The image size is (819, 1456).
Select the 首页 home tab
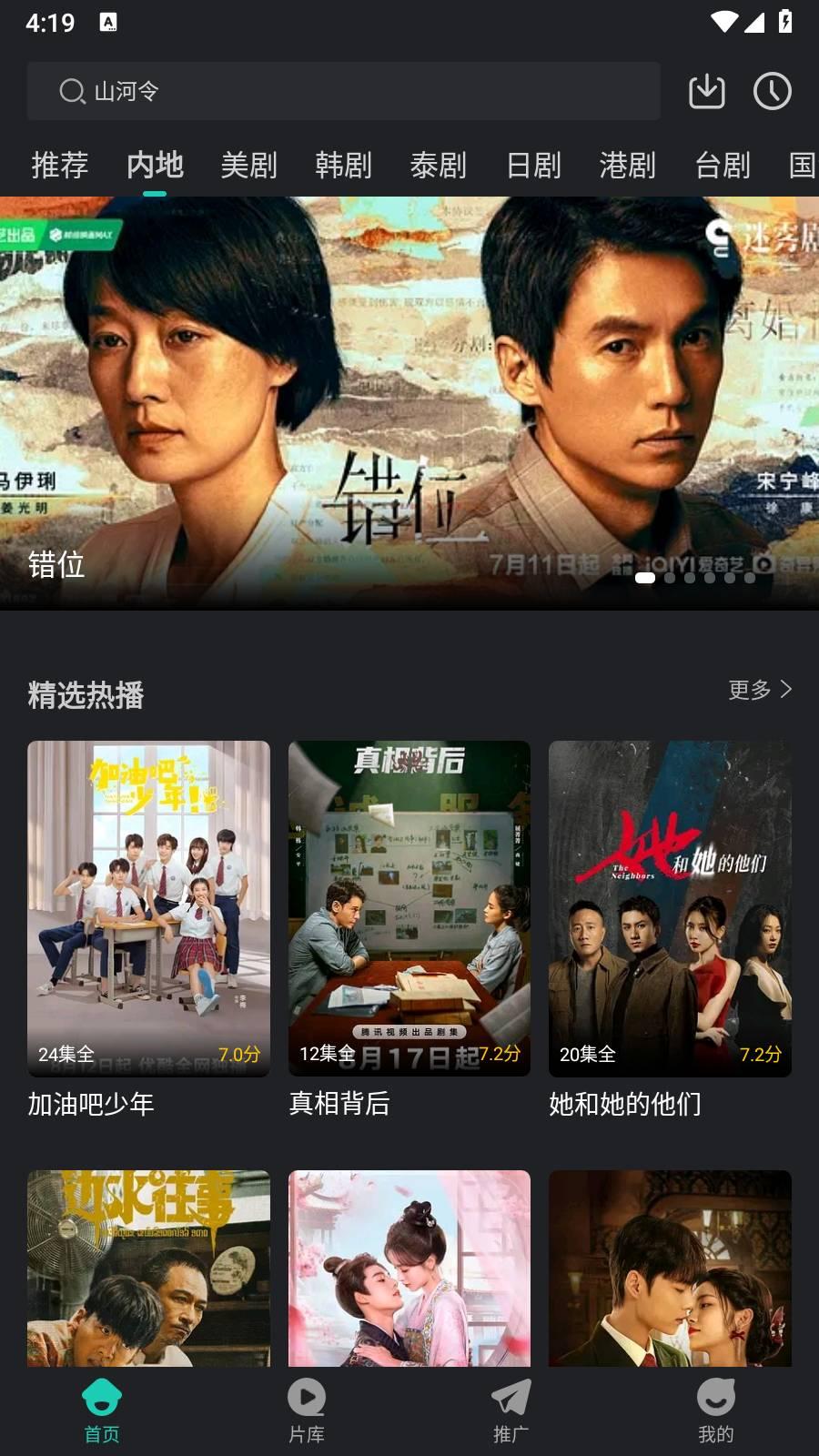[102, 1411]
